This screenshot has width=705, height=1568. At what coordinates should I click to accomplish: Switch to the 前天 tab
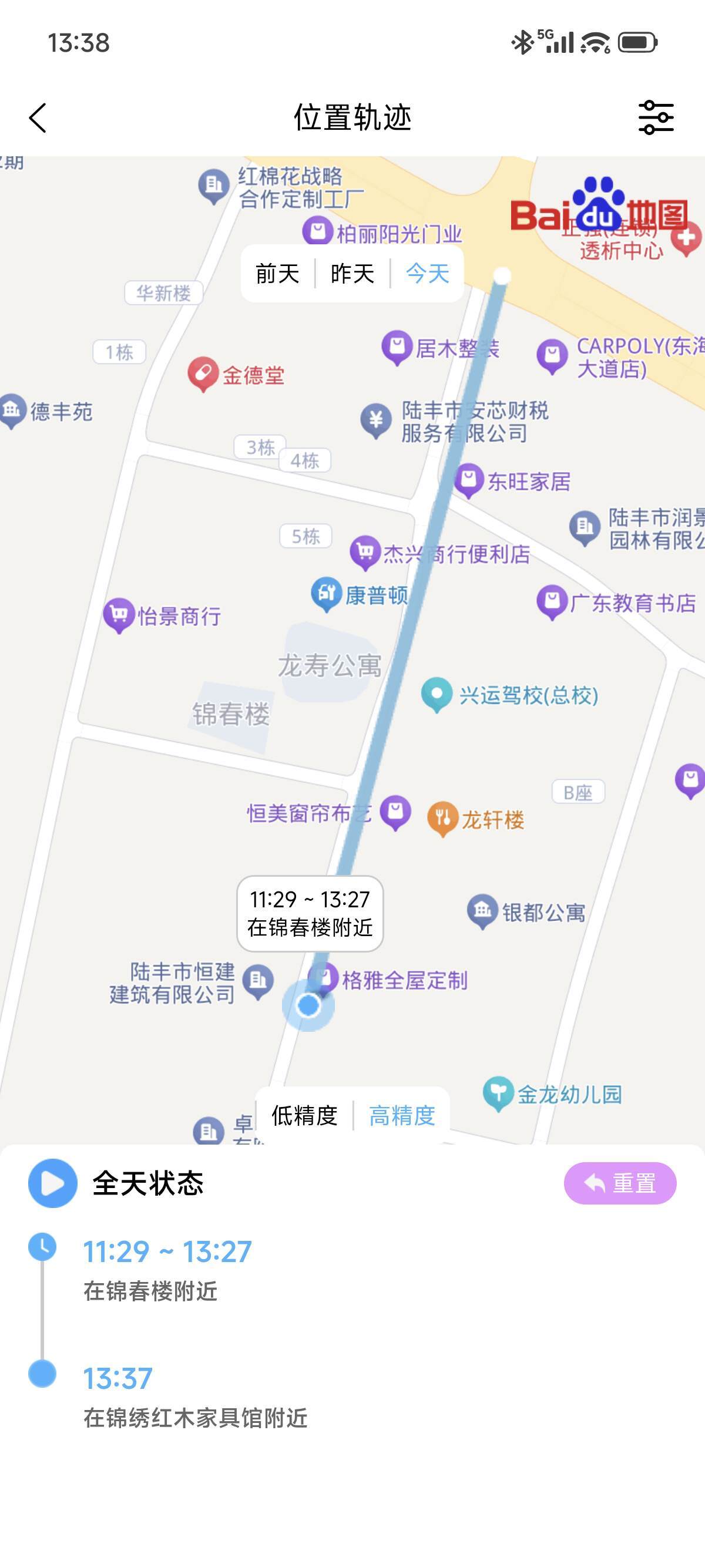pos(277,275)
